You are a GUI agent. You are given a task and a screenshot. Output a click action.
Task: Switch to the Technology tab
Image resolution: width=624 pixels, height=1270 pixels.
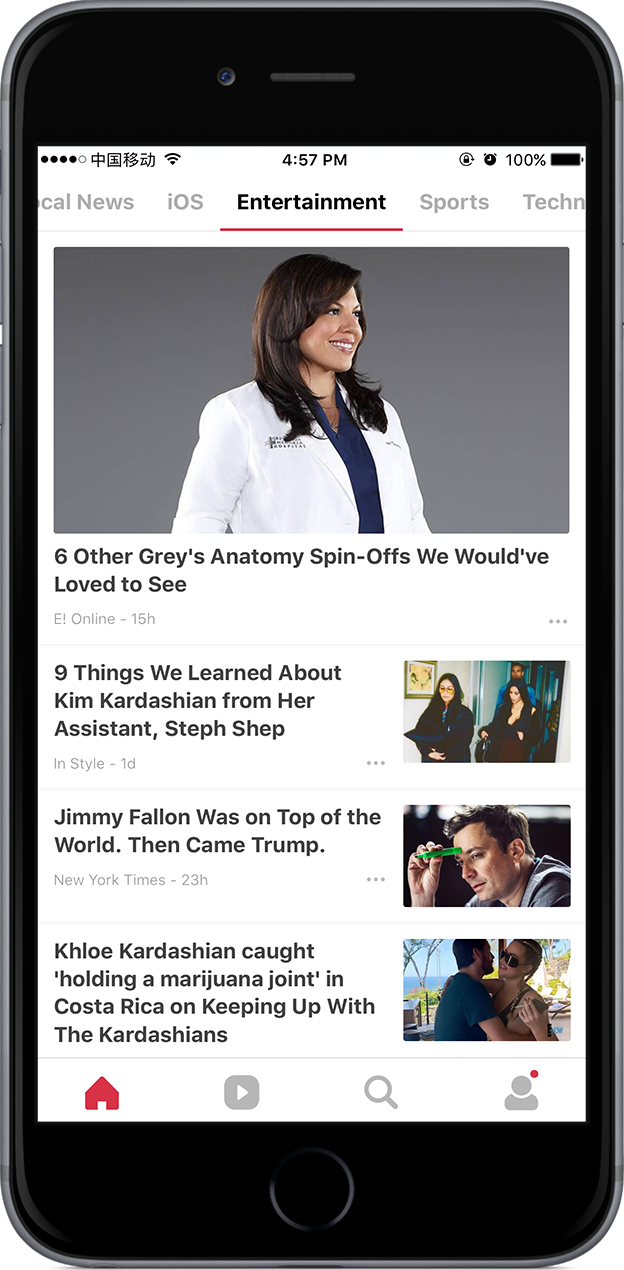click(553, 202)
